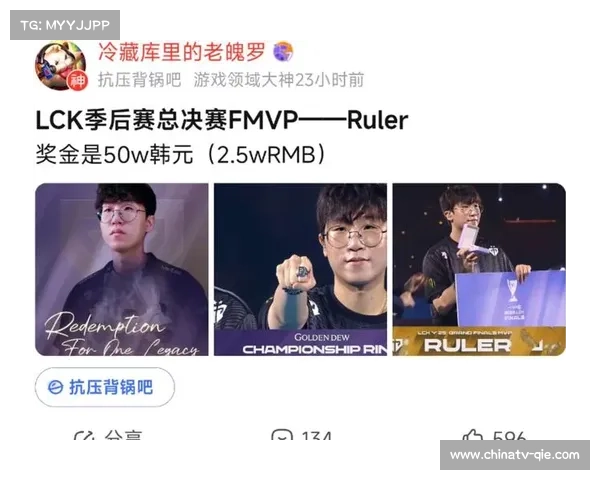This screenshot has height=480, width=600.
Task: Open the avatar of 冷藏库里的老魄罗
Action: [x=60, y=64]
